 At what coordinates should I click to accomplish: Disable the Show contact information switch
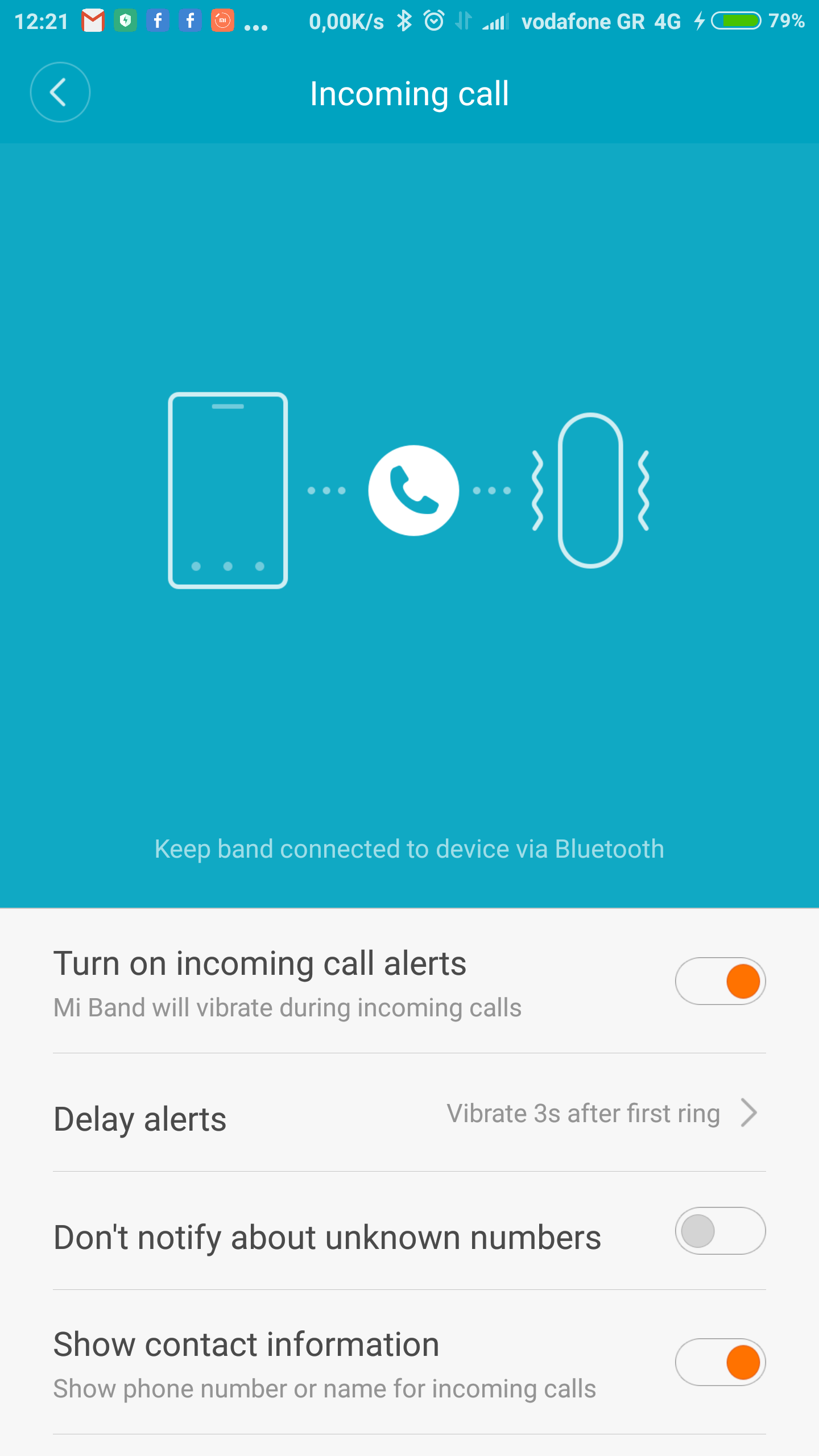720,1362
